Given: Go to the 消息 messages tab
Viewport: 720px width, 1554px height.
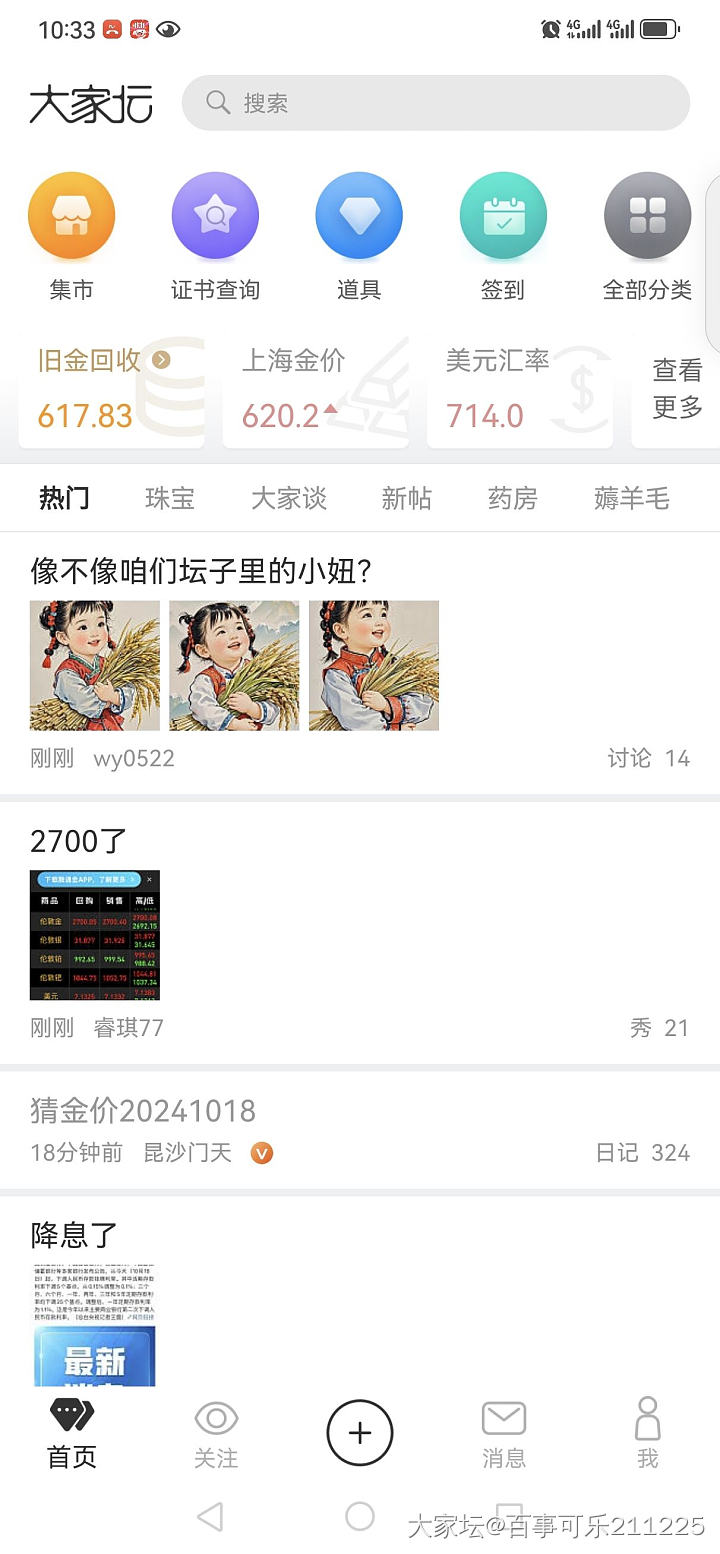Looking at the screenshot, I should pyautogui.click(x=503, y=1433).
